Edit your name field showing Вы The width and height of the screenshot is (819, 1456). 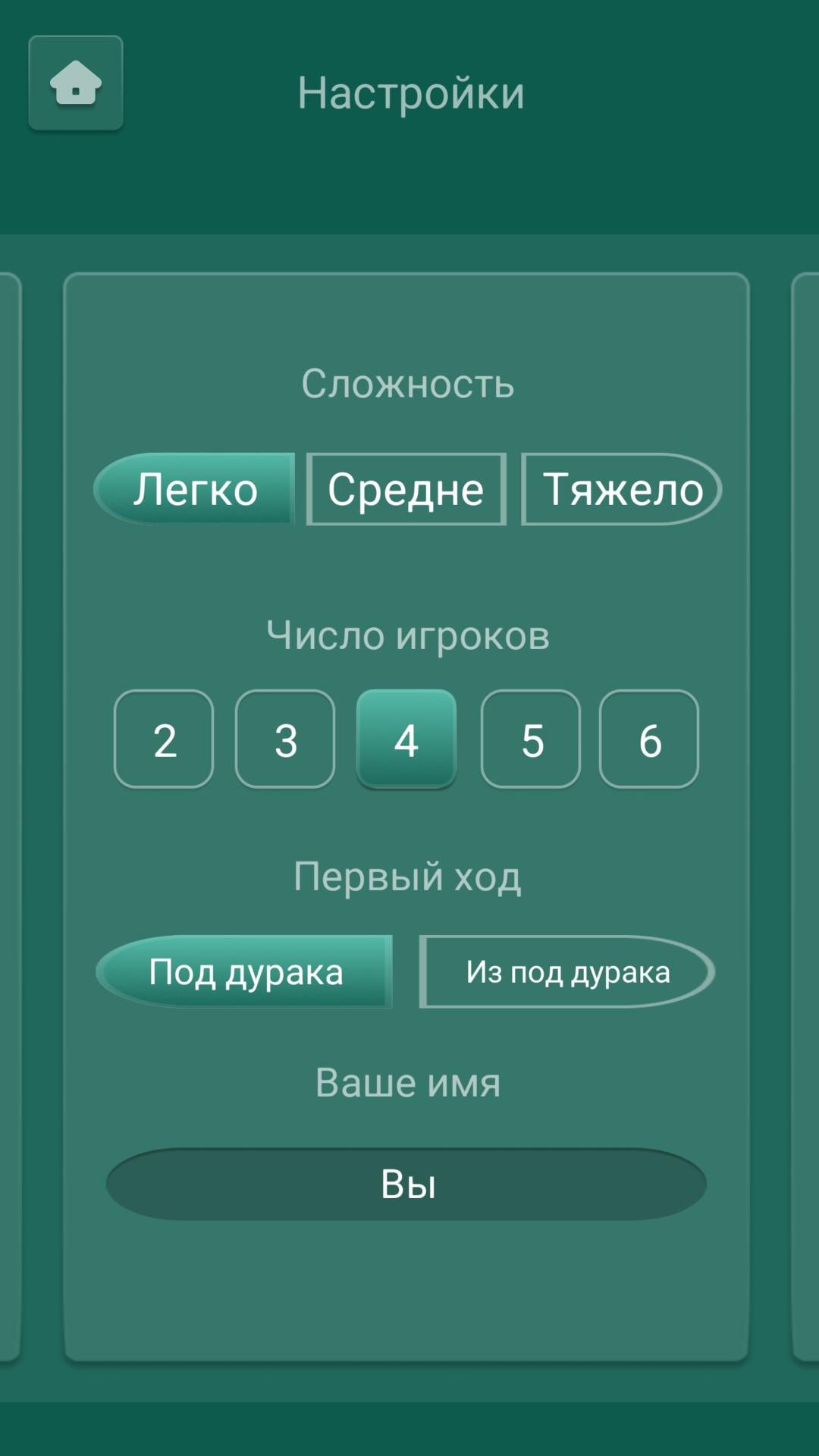click(406, 1184)
